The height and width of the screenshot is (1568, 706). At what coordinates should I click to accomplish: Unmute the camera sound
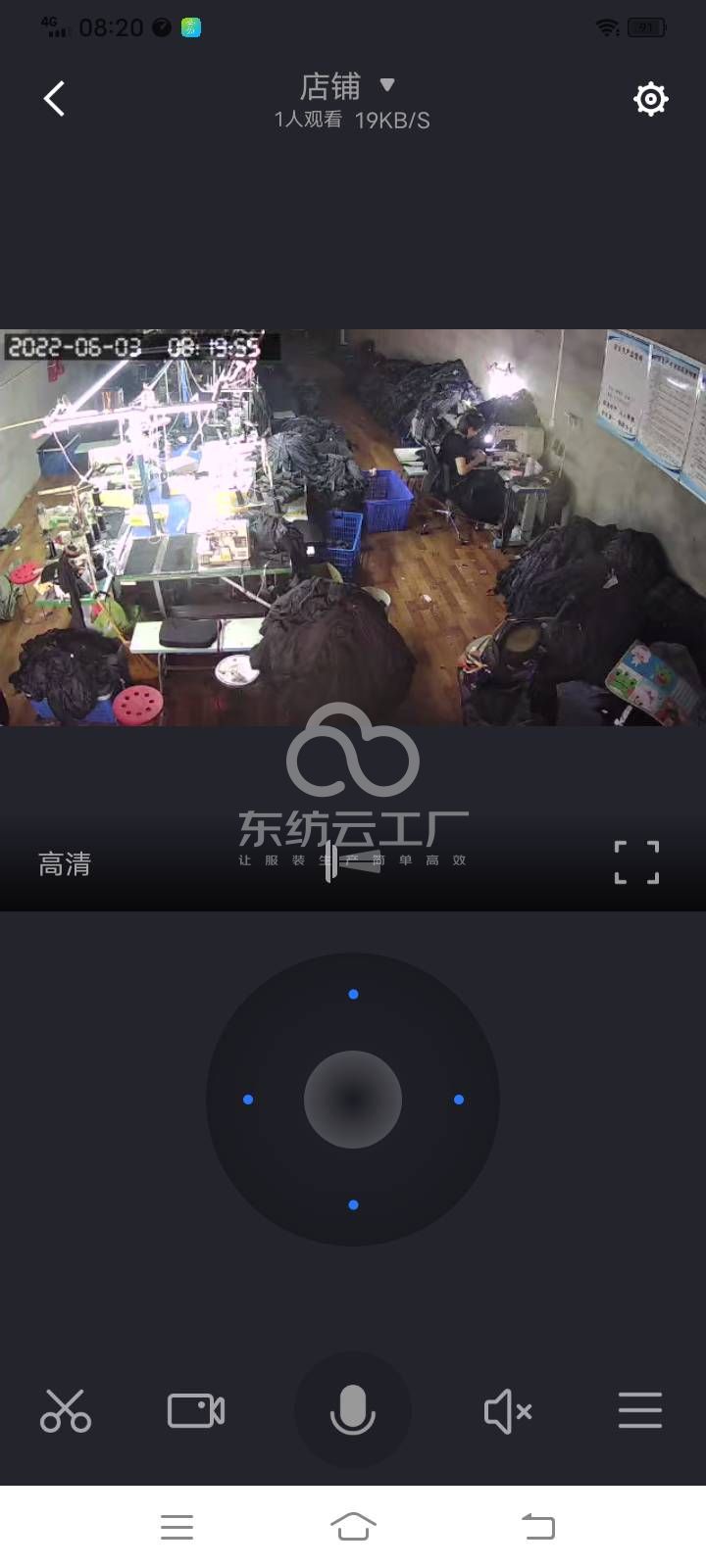(507, 1411)
